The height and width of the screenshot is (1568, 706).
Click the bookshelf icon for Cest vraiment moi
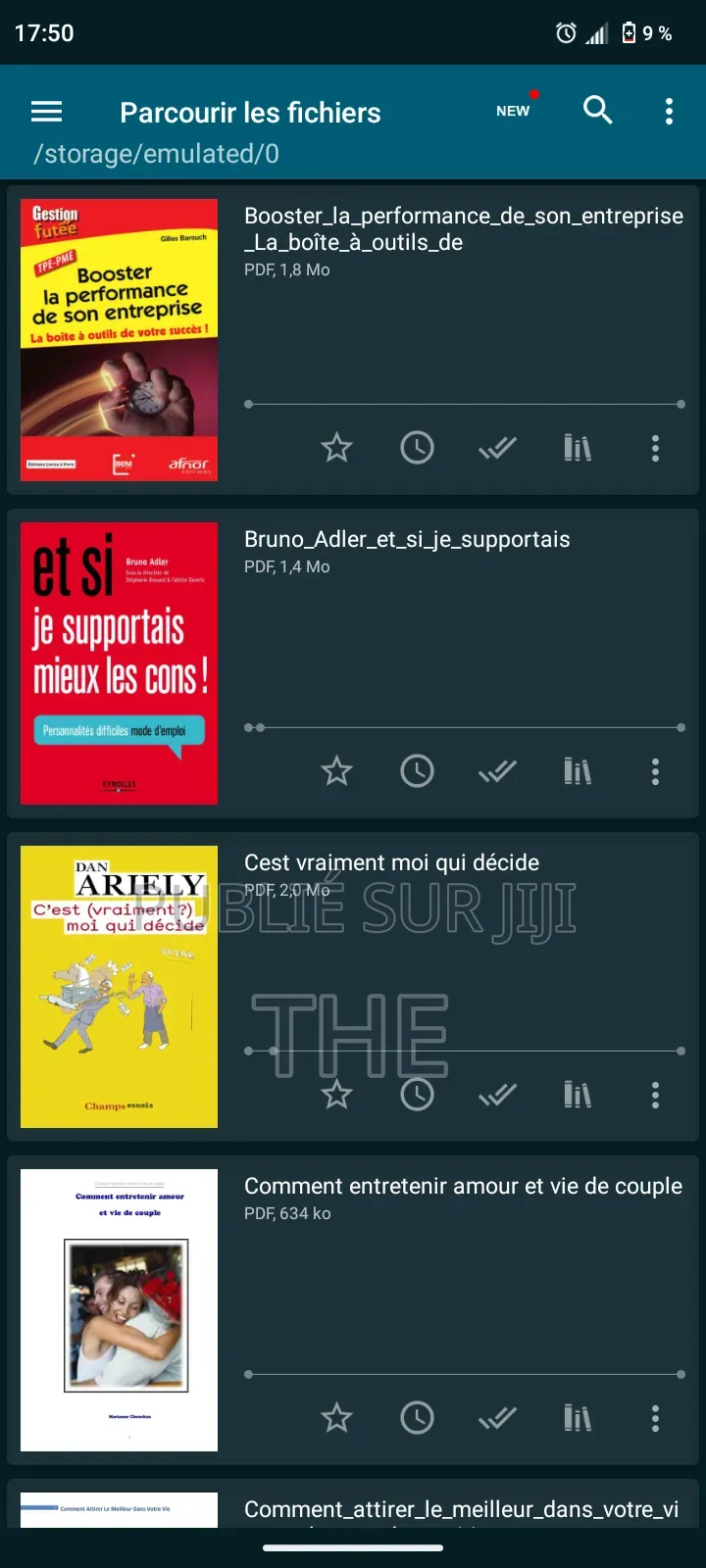coord(578,1095)
